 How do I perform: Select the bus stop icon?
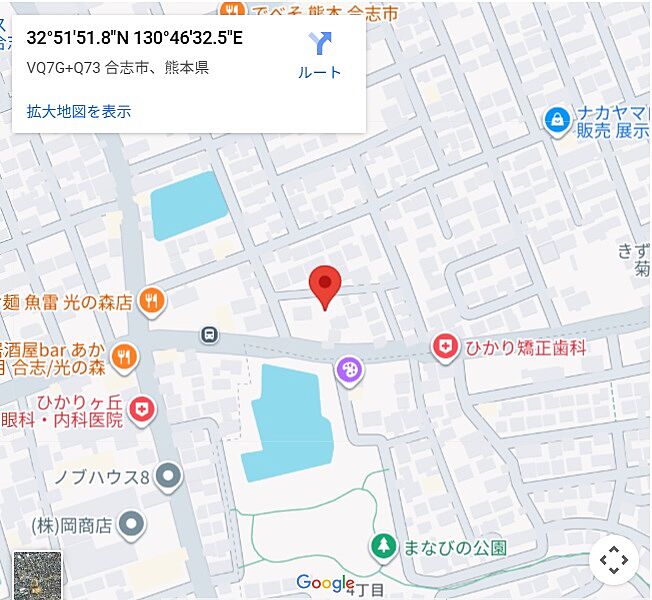click(x=209, y=335)
